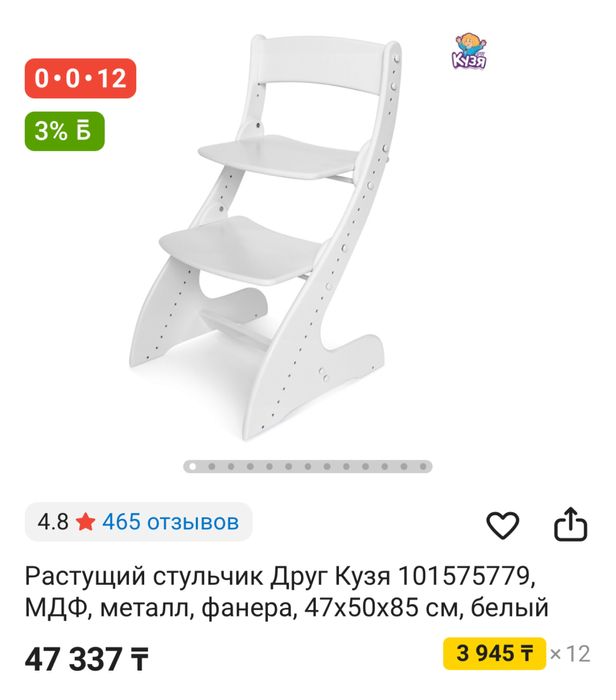Screen dimensions: 616x700
Task: Share this product
Action: tap(568, 523)
